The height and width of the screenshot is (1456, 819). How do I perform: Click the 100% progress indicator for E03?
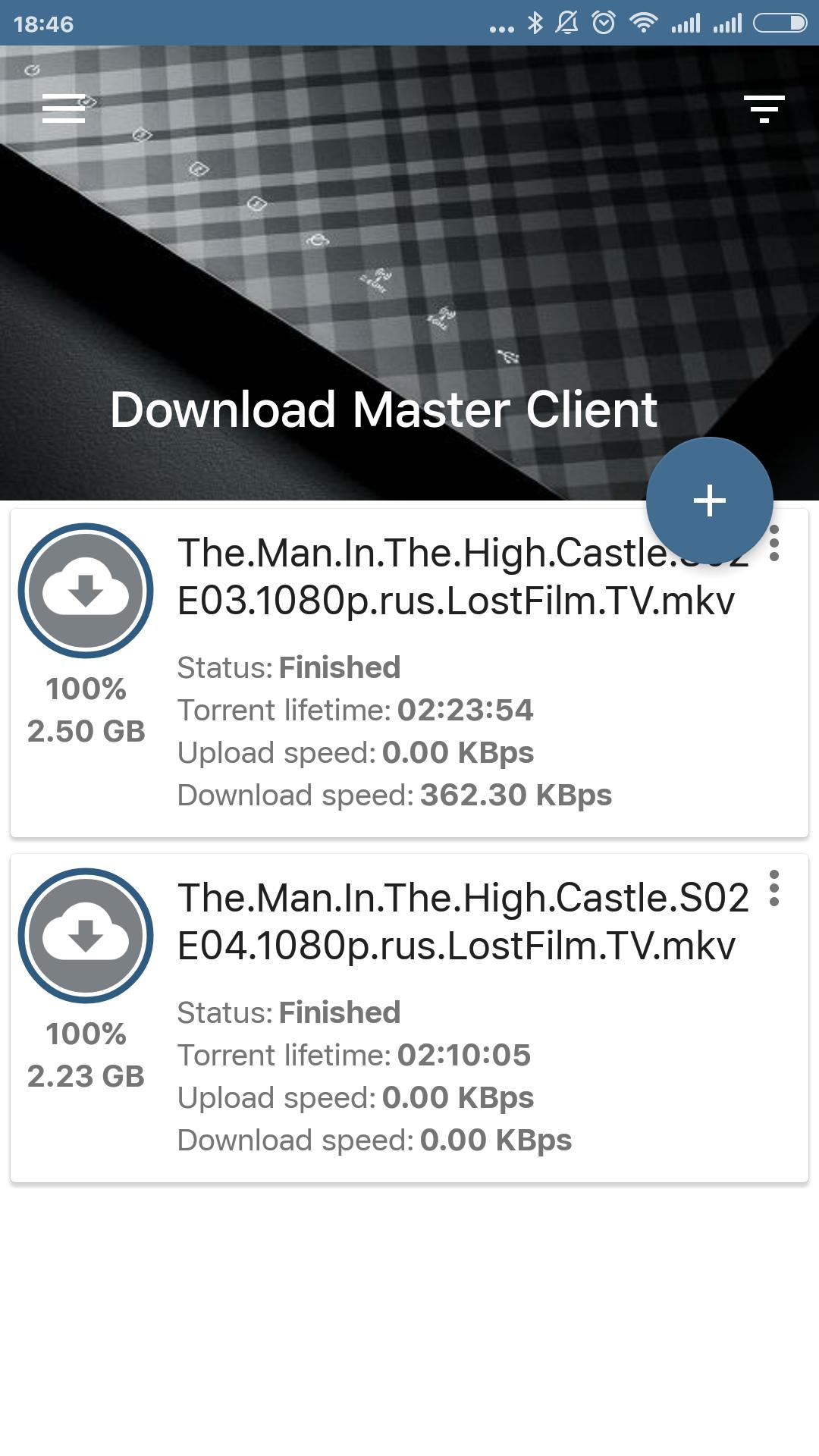(x=85, y=690)
